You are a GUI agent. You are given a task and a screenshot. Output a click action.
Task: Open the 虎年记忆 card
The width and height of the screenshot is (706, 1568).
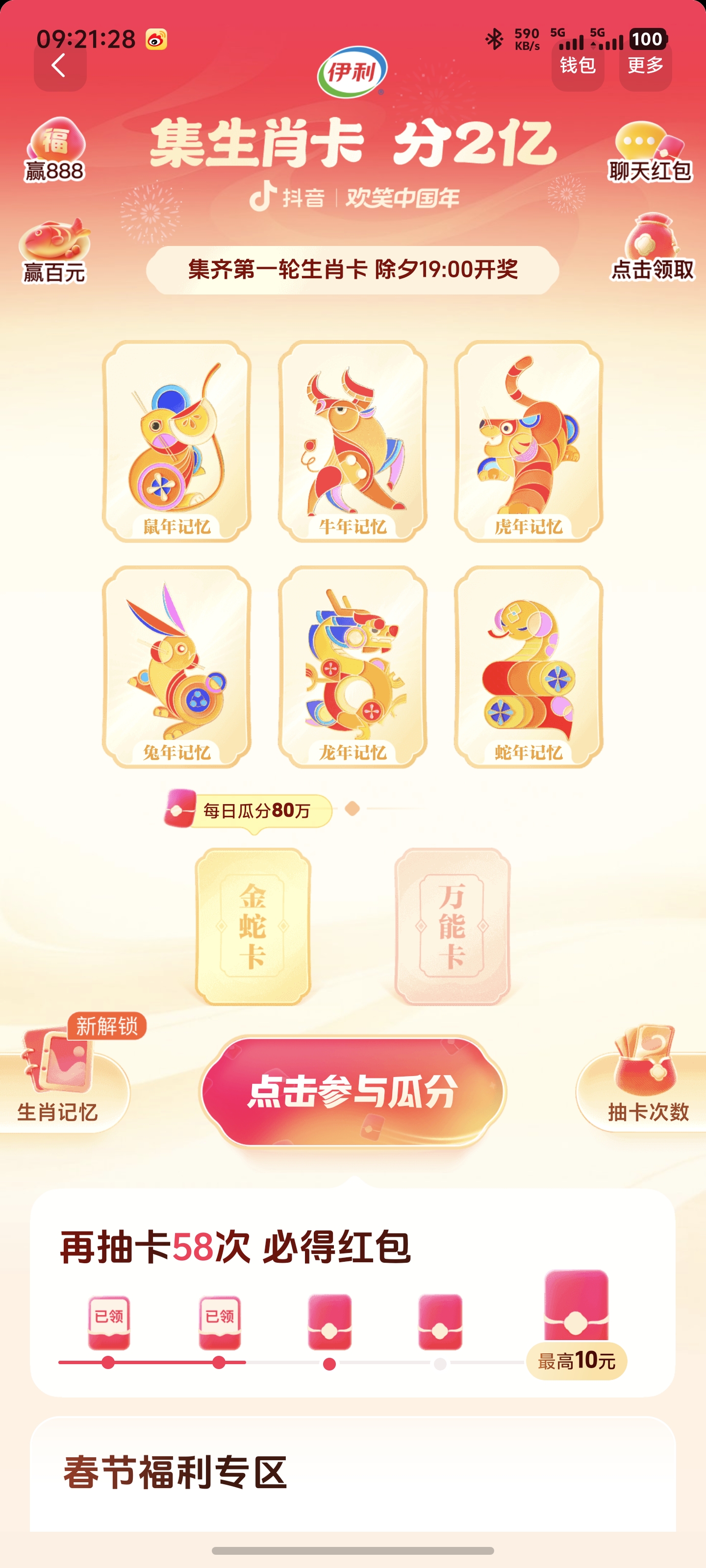point(528,441)
